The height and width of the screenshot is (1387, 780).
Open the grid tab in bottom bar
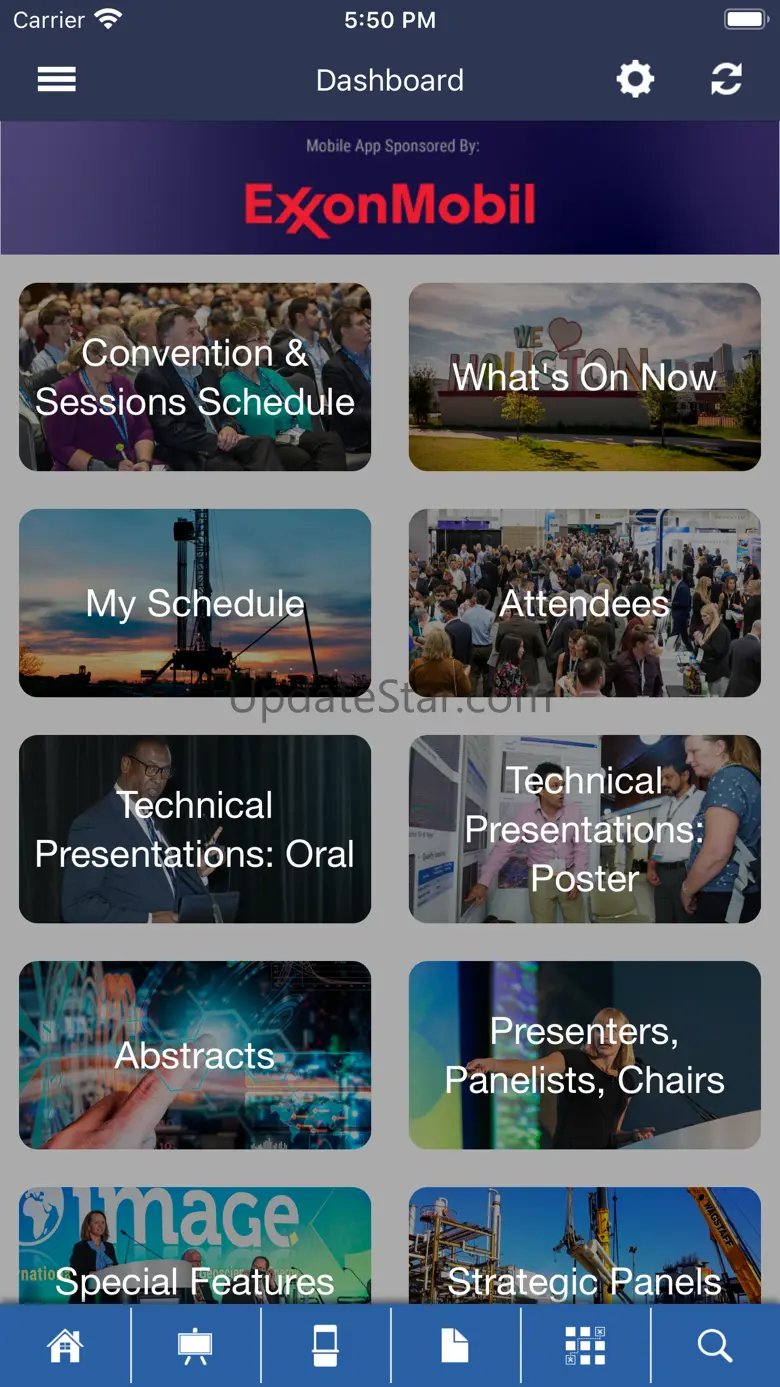click(x=585, y=1346)
